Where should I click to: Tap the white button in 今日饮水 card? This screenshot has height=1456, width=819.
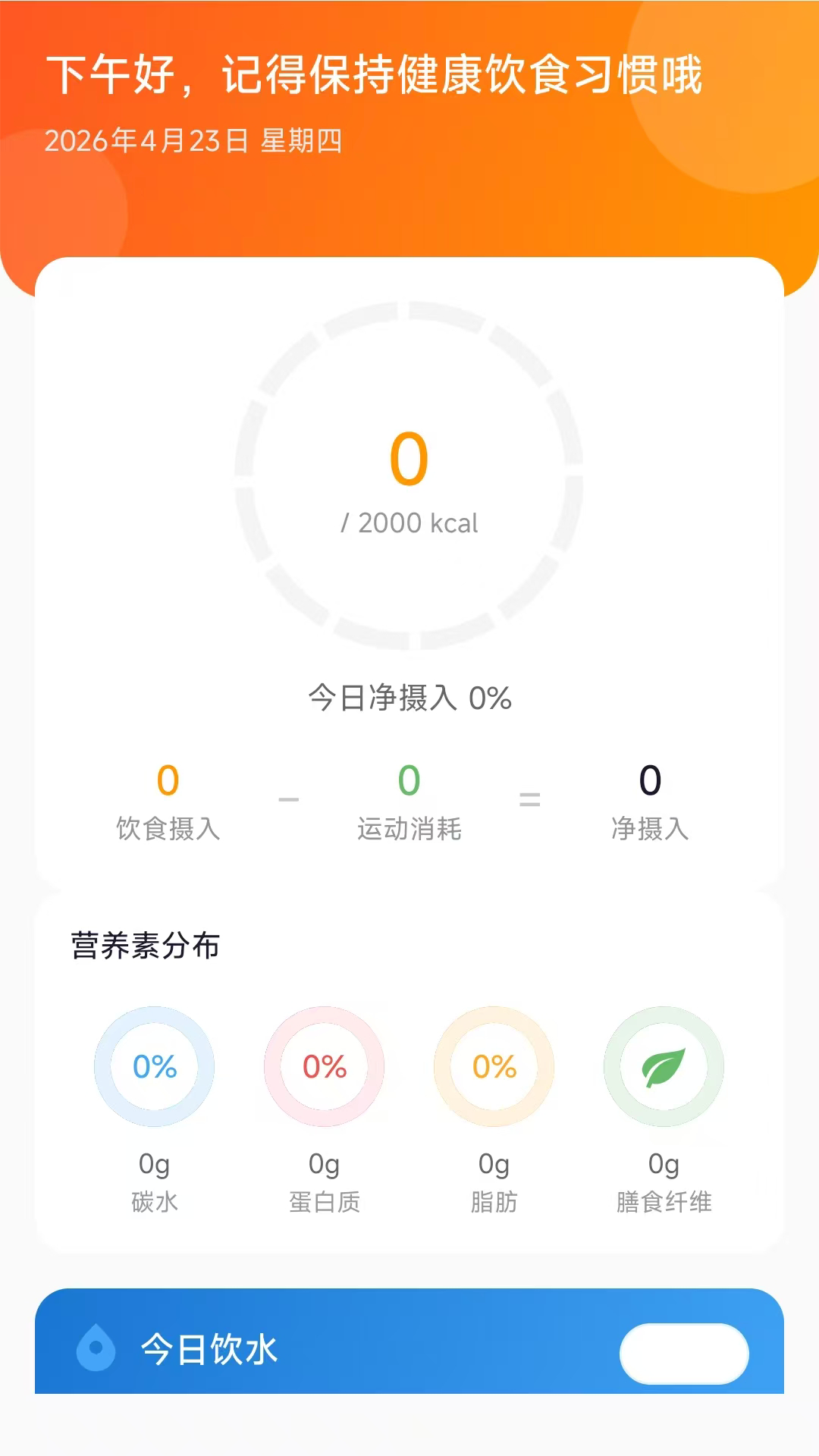coord(684,1354)
